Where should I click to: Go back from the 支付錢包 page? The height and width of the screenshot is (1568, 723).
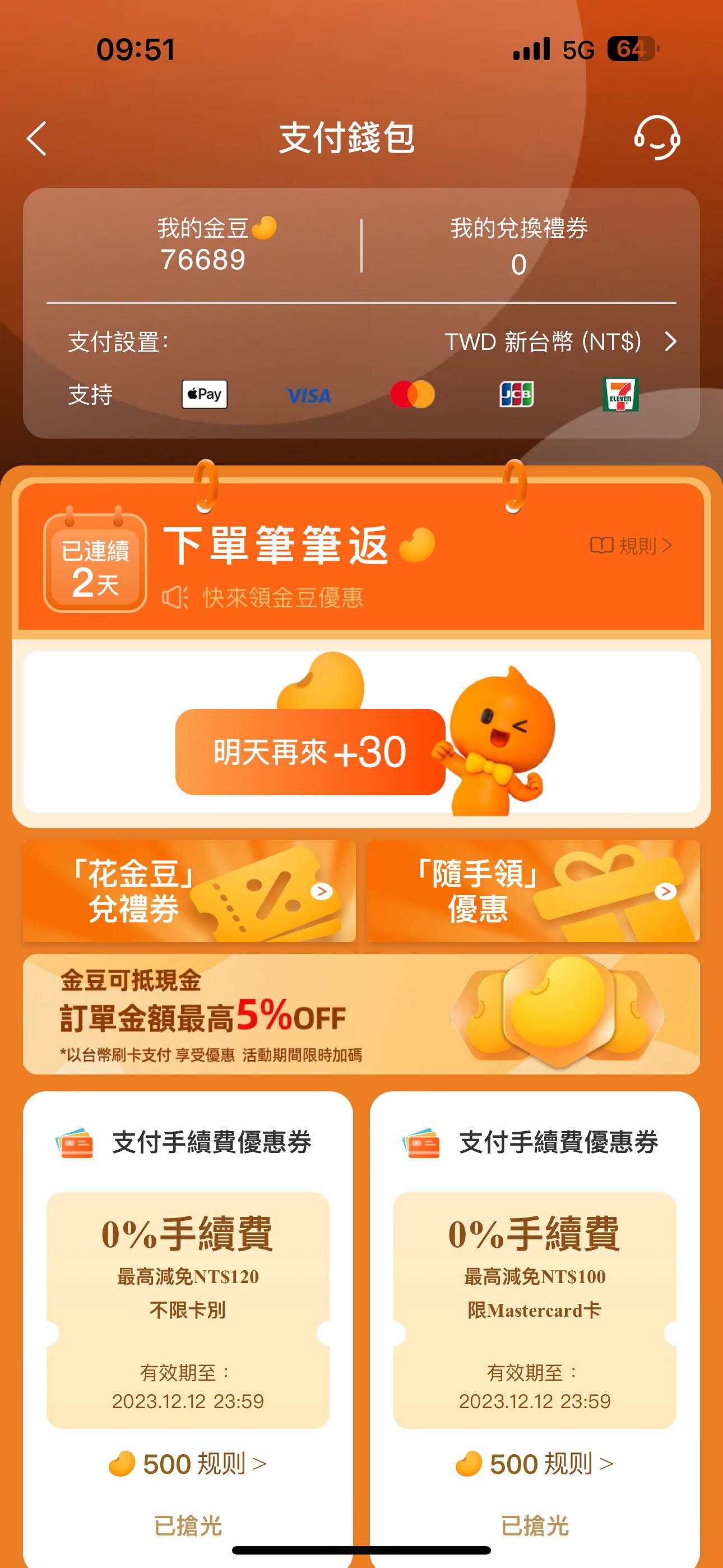[38, 139]
